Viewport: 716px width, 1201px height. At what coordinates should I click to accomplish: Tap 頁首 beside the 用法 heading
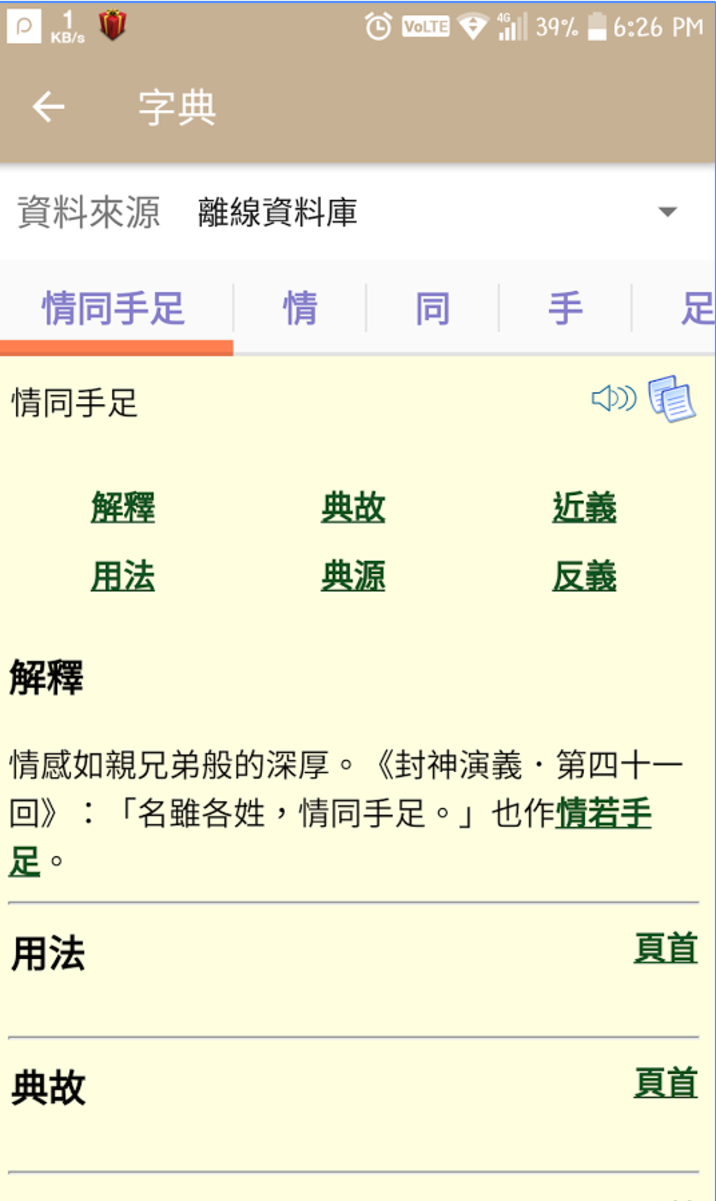tap(665, 948)
